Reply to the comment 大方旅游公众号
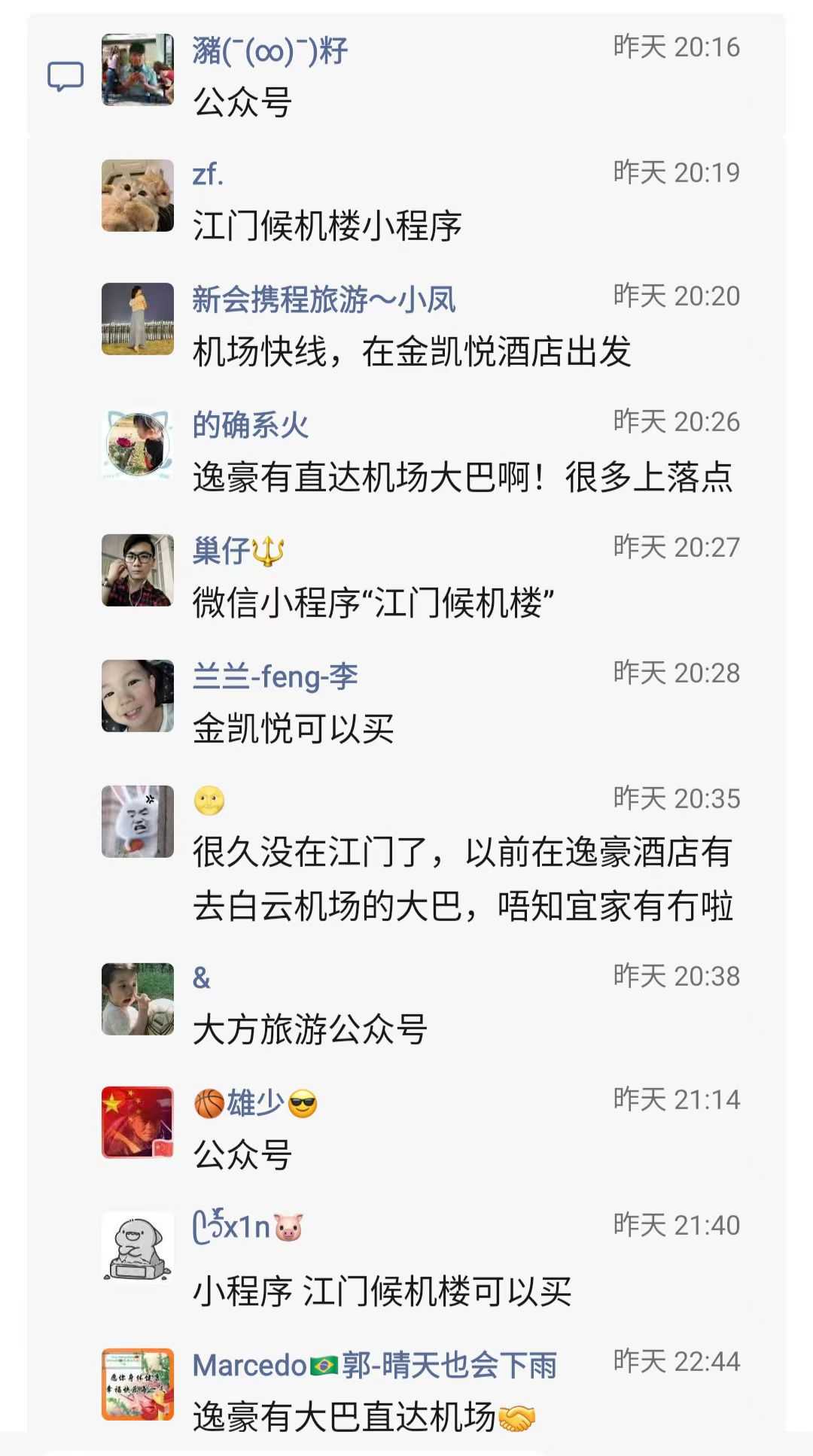 309,1029
